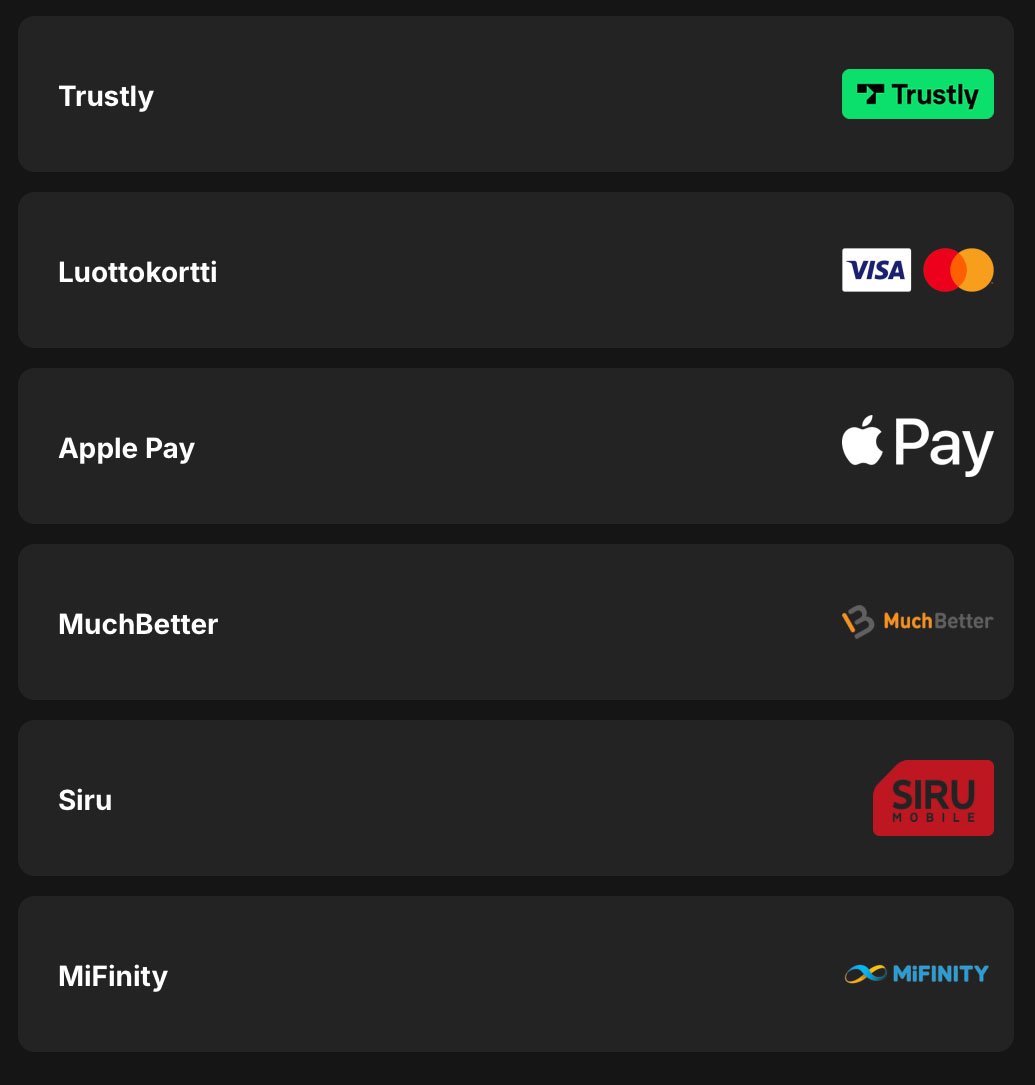Select Siru mobile payment

pos(516,799)
